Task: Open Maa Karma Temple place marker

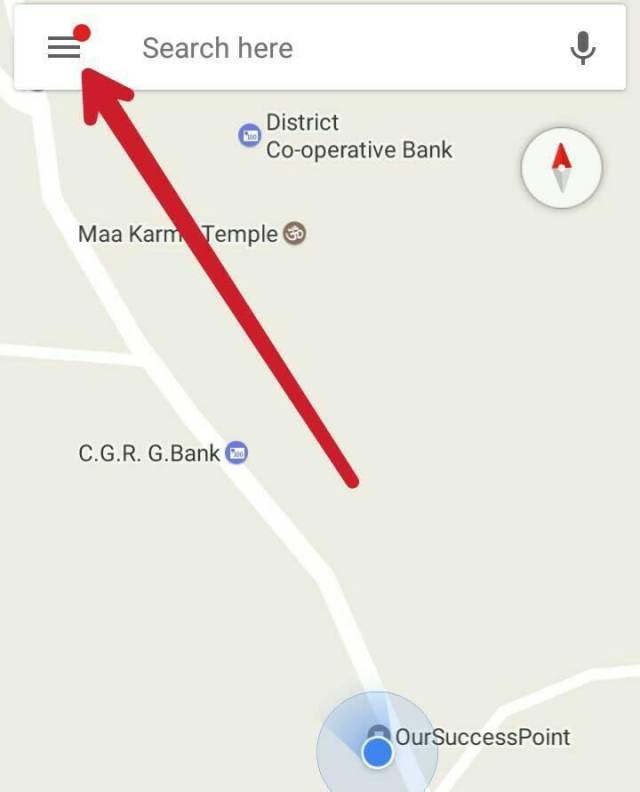Action: tap(294, 234)
